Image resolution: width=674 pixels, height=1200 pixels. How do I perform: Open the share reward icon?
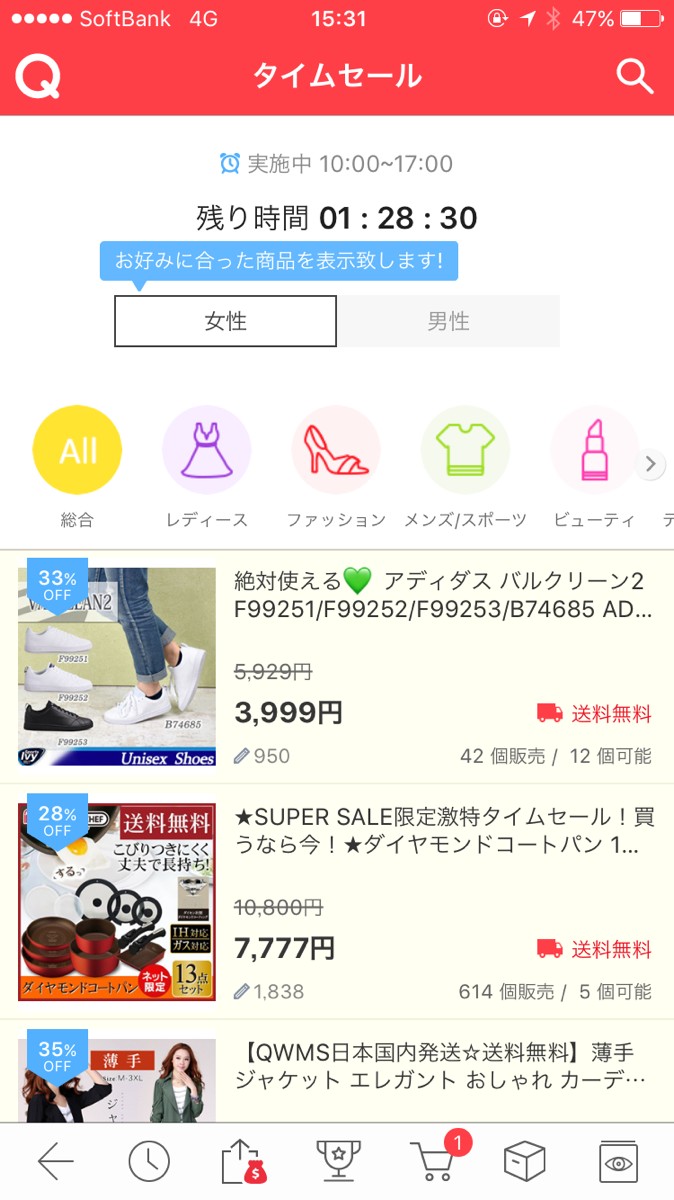243,1161
